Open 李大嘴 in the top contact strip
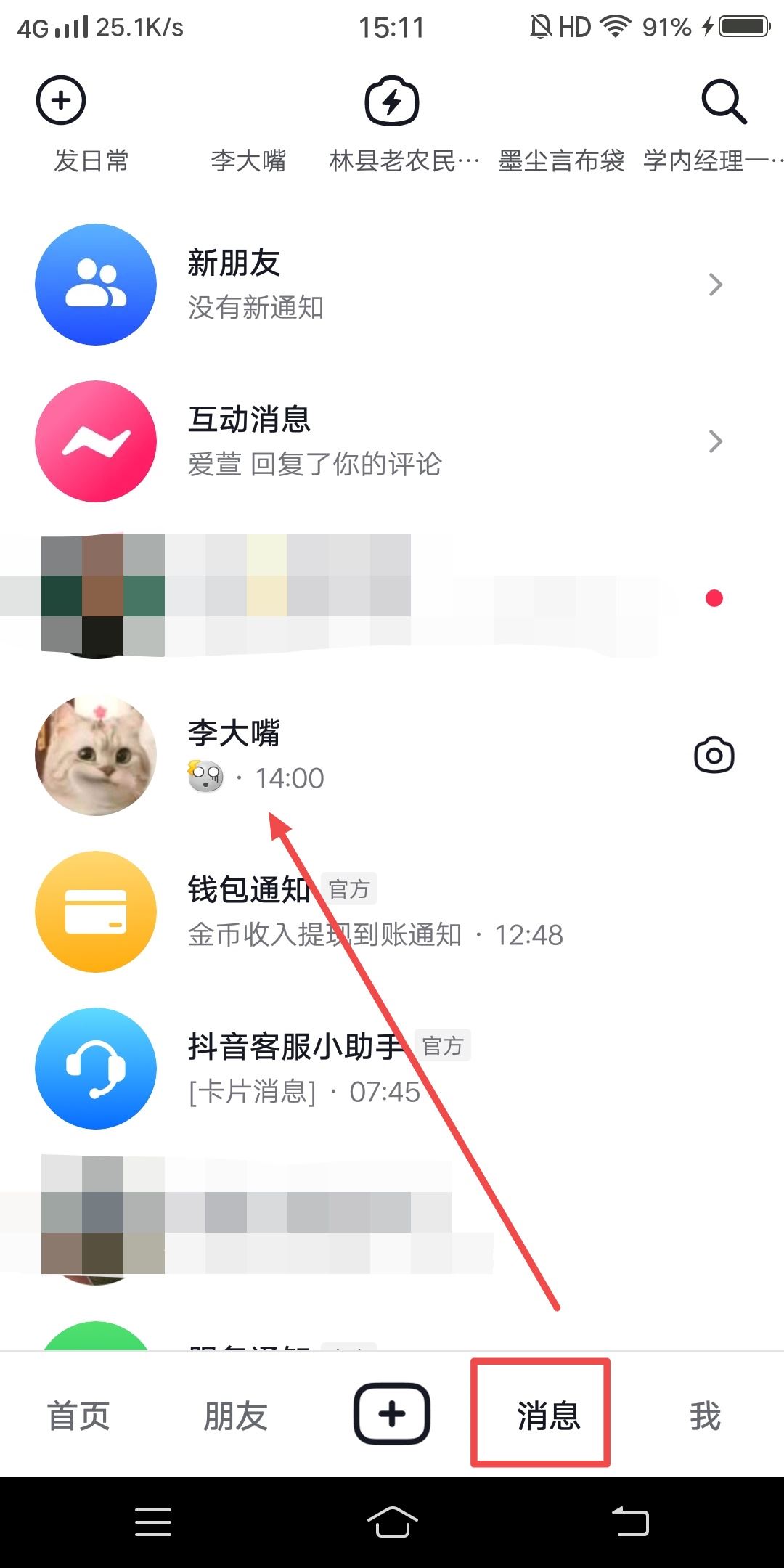 [x=248, y=160]
